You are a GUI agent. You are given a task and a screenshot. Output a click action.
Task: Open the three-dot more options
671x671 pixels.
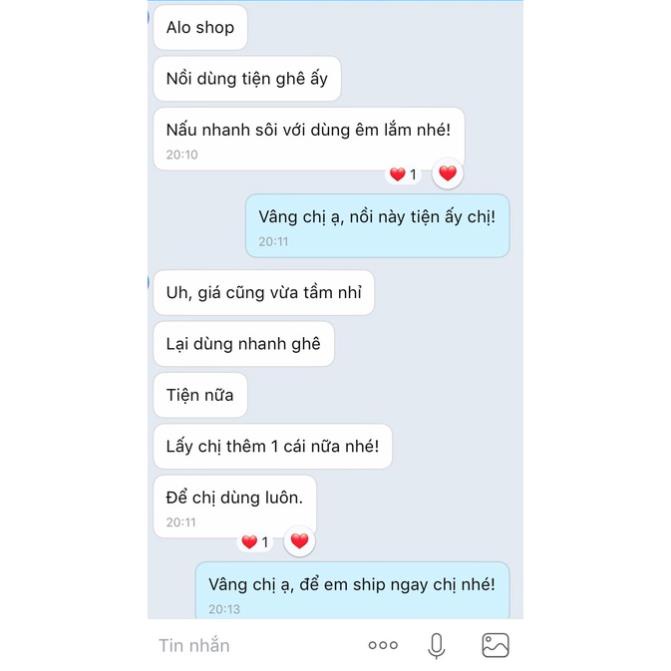(x=383, y=645)
